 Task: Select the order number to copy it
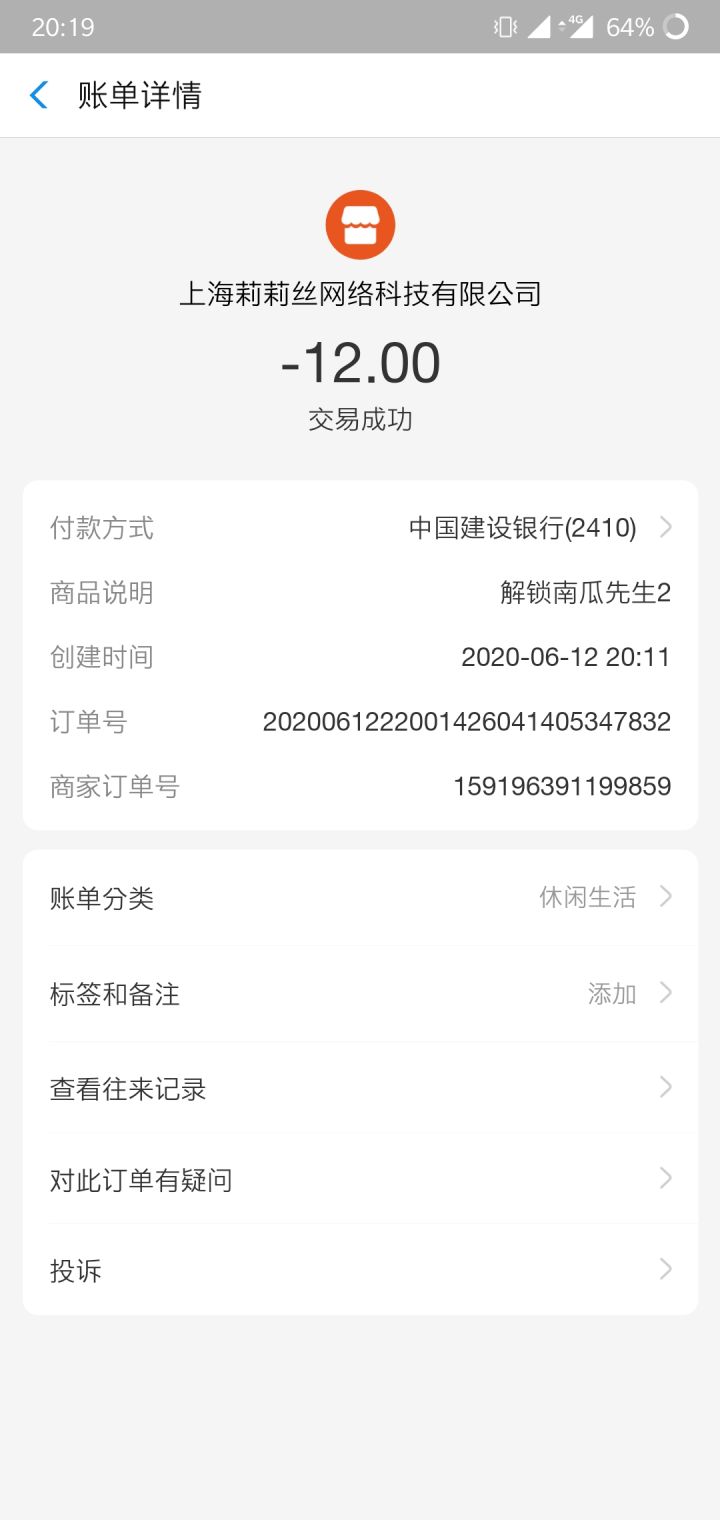[x=465, y=720]
